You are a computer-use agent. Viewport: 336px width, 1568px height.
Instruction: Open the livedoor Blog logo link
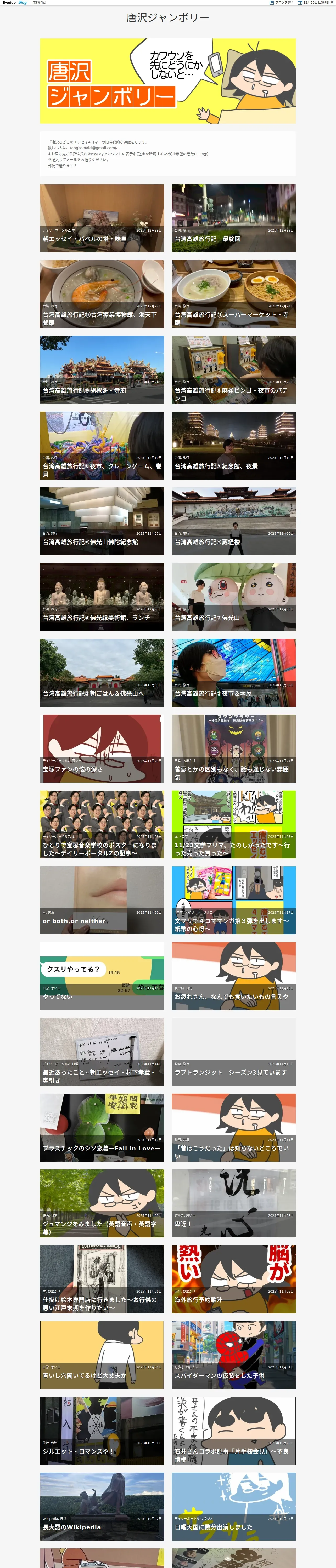click(15, 2)
